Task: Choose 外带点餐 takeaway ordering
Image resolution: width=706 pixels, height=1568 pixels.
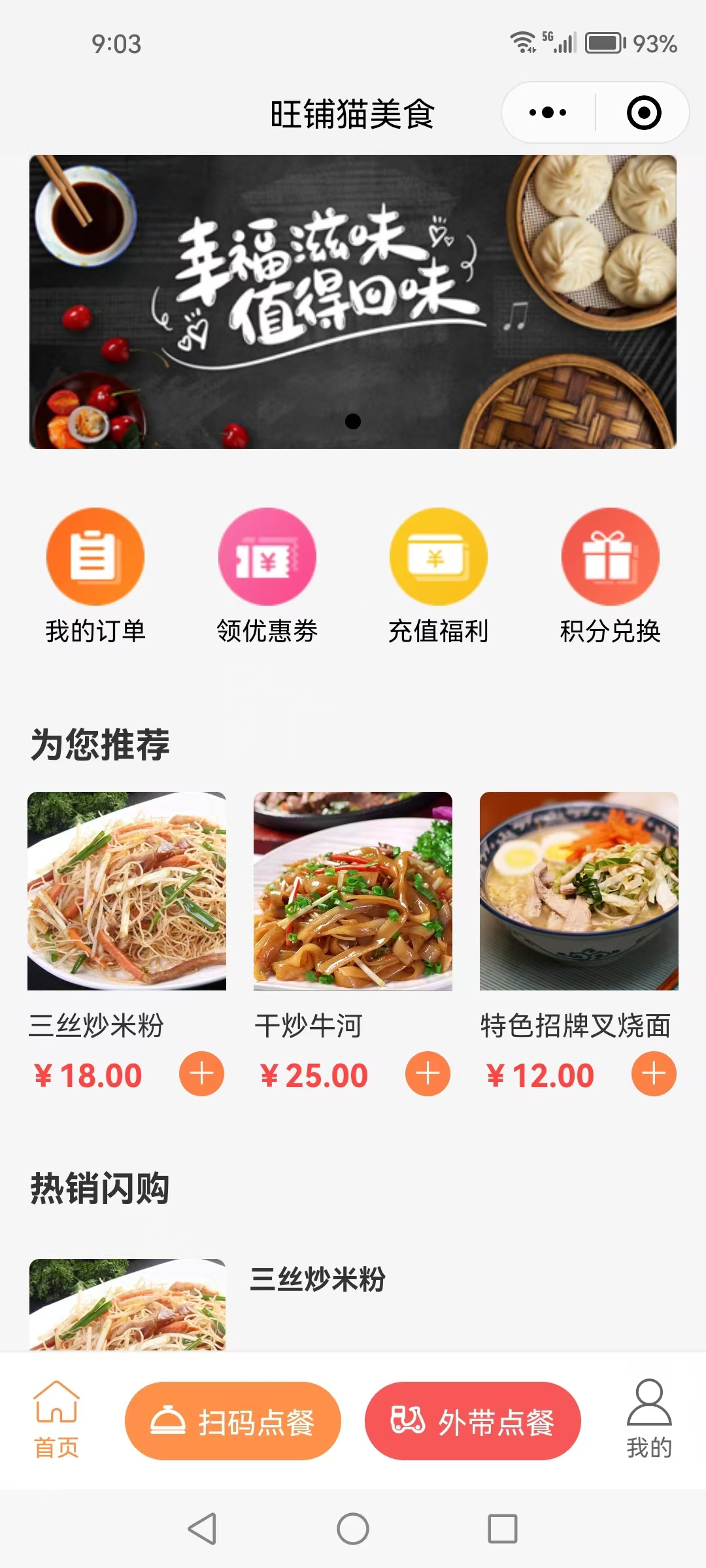Action: pos(473,1421)
